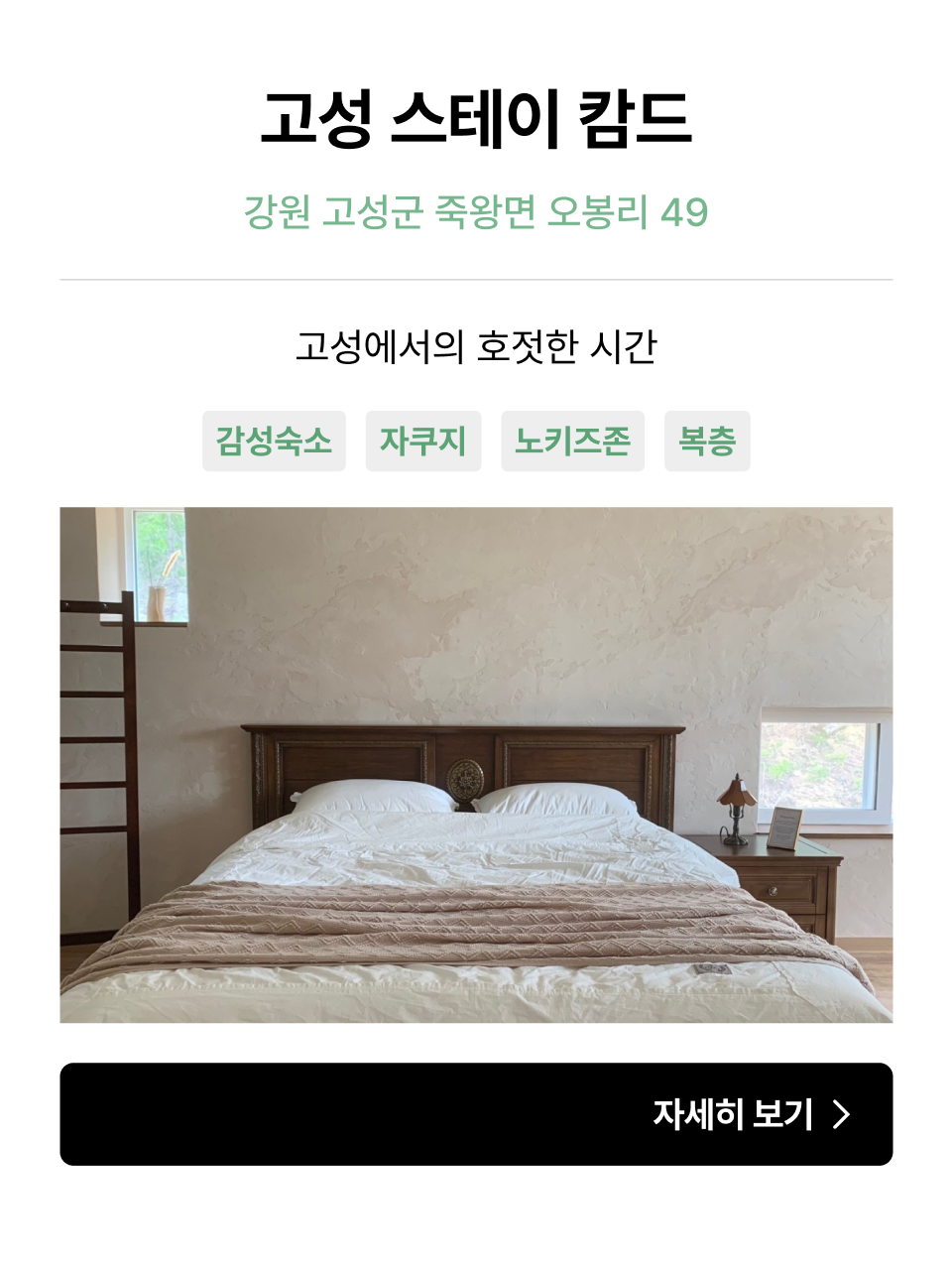Select the 자쿠지 tag chip

click(x=423, y=442)
